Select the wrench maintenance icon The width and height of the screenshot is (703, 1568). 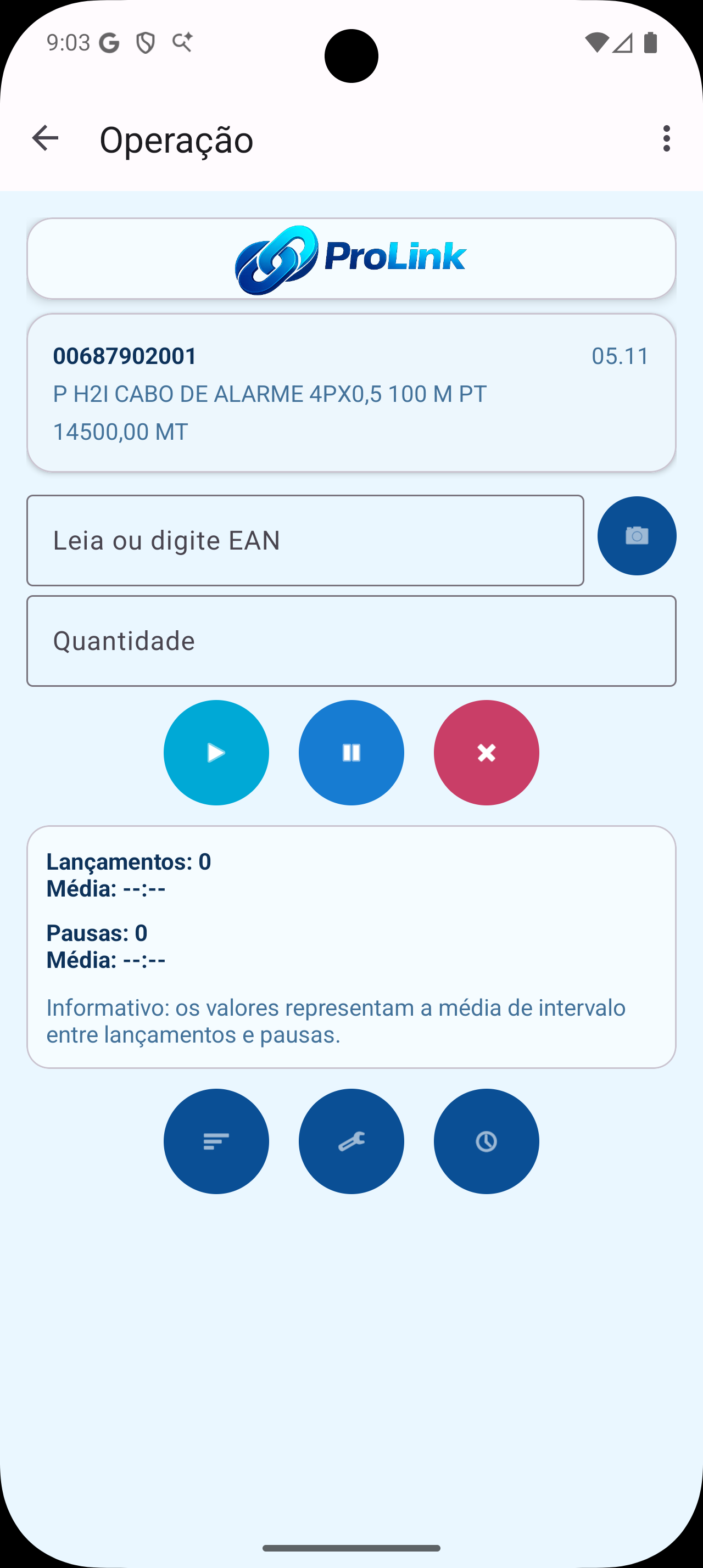(x=351, y=1142)
